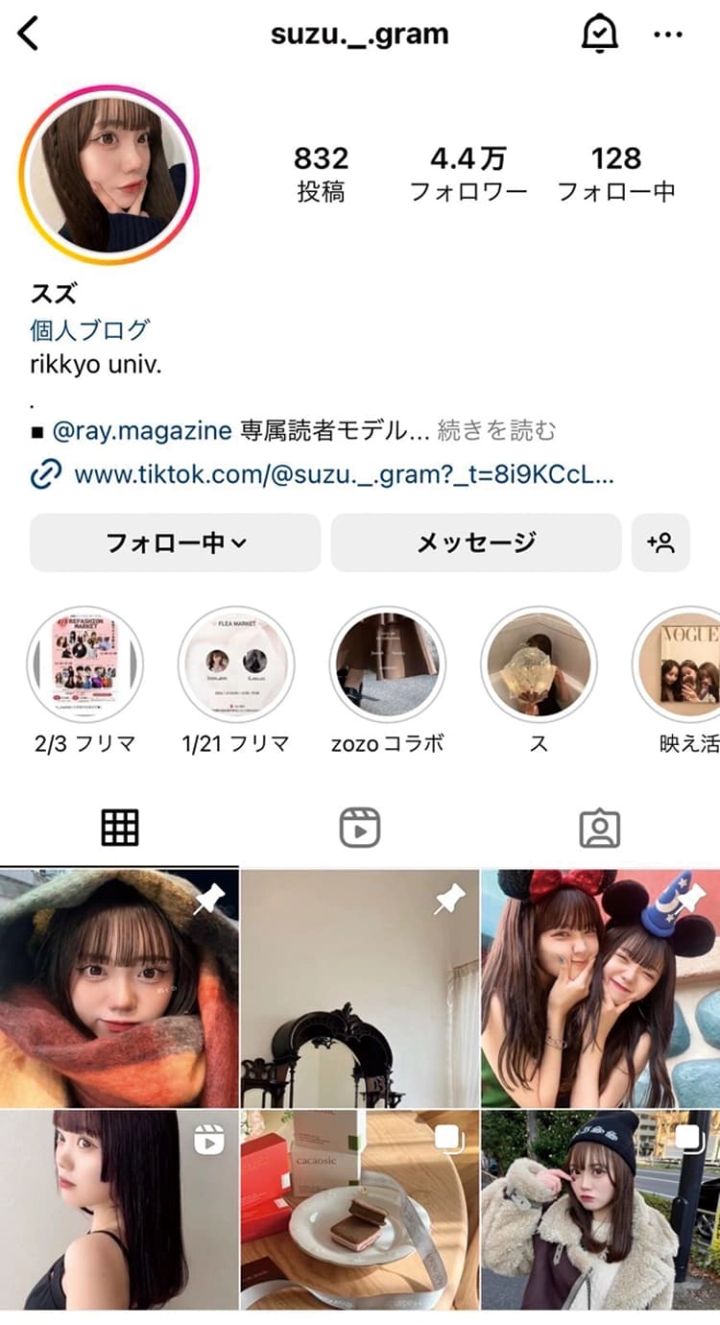Viewport: 720px width, 1325px height.
Task: Open the ス story highlight
Action: coord(538,665)
